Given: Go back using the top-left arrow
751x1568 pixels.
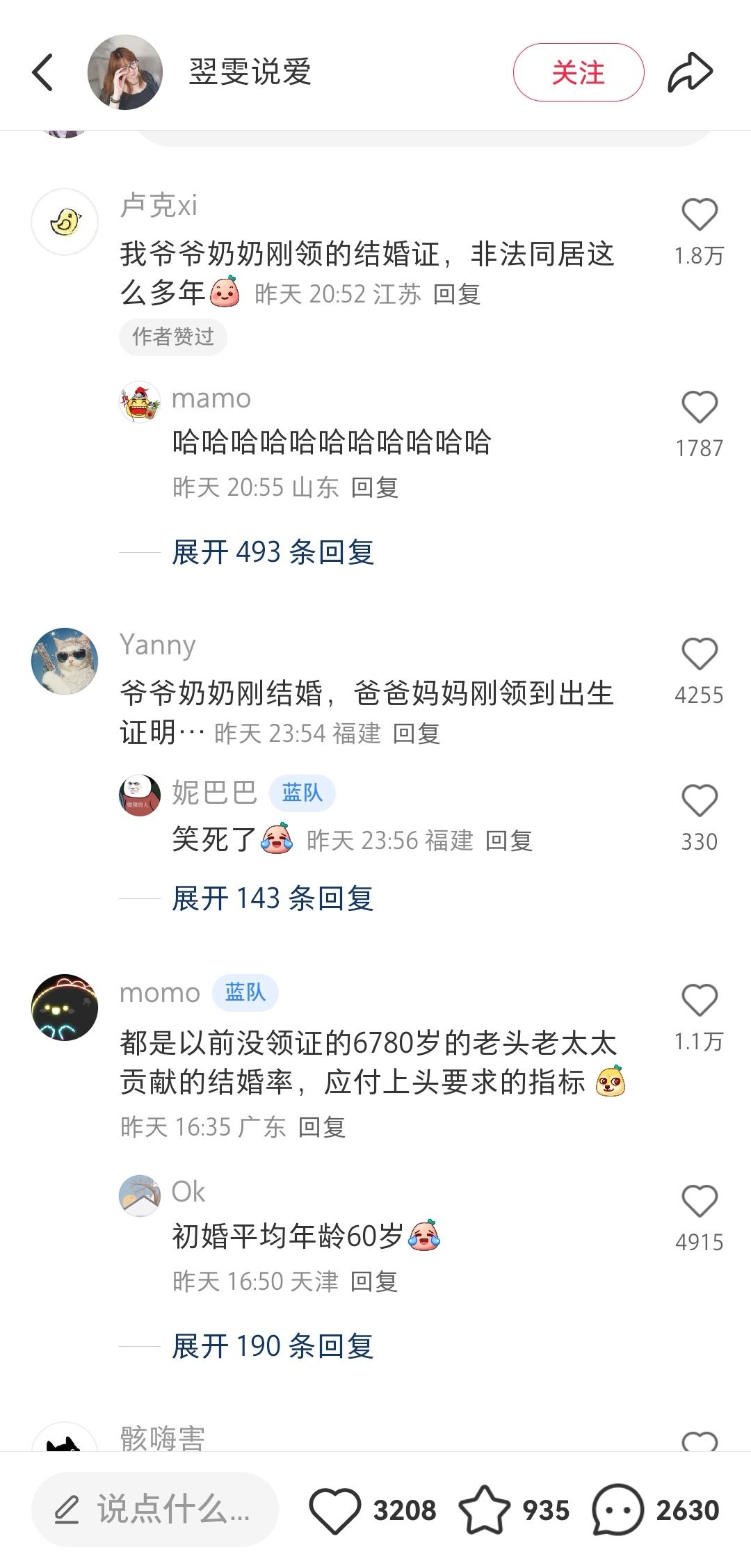Looking at the screenshot, I should 42,72.
